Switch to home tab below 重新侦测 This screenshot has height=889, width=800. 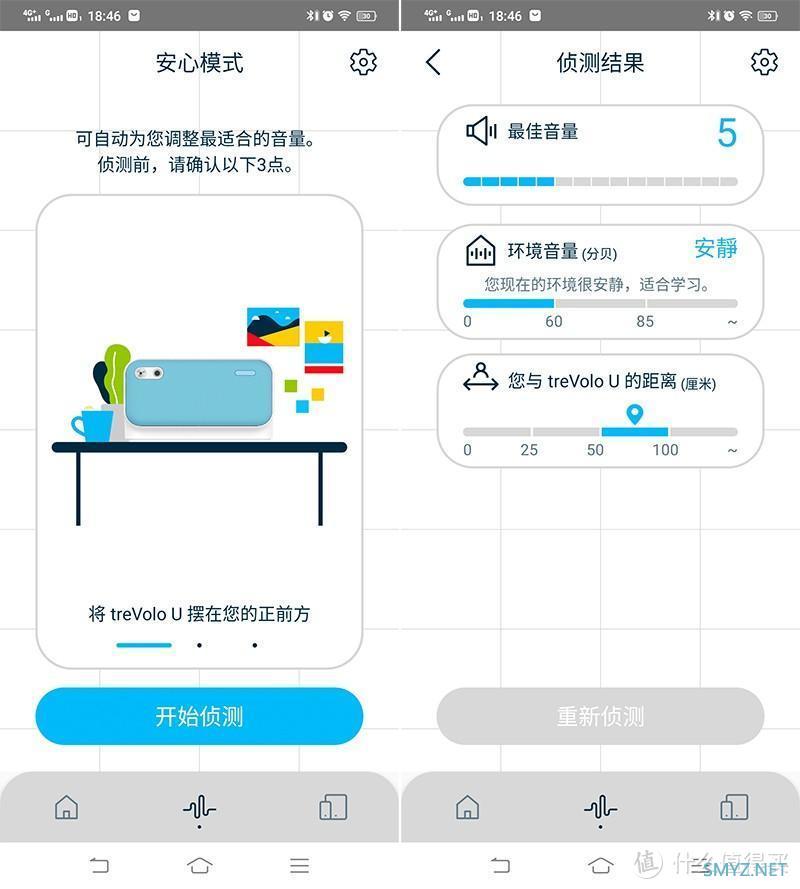click(467, 807)
